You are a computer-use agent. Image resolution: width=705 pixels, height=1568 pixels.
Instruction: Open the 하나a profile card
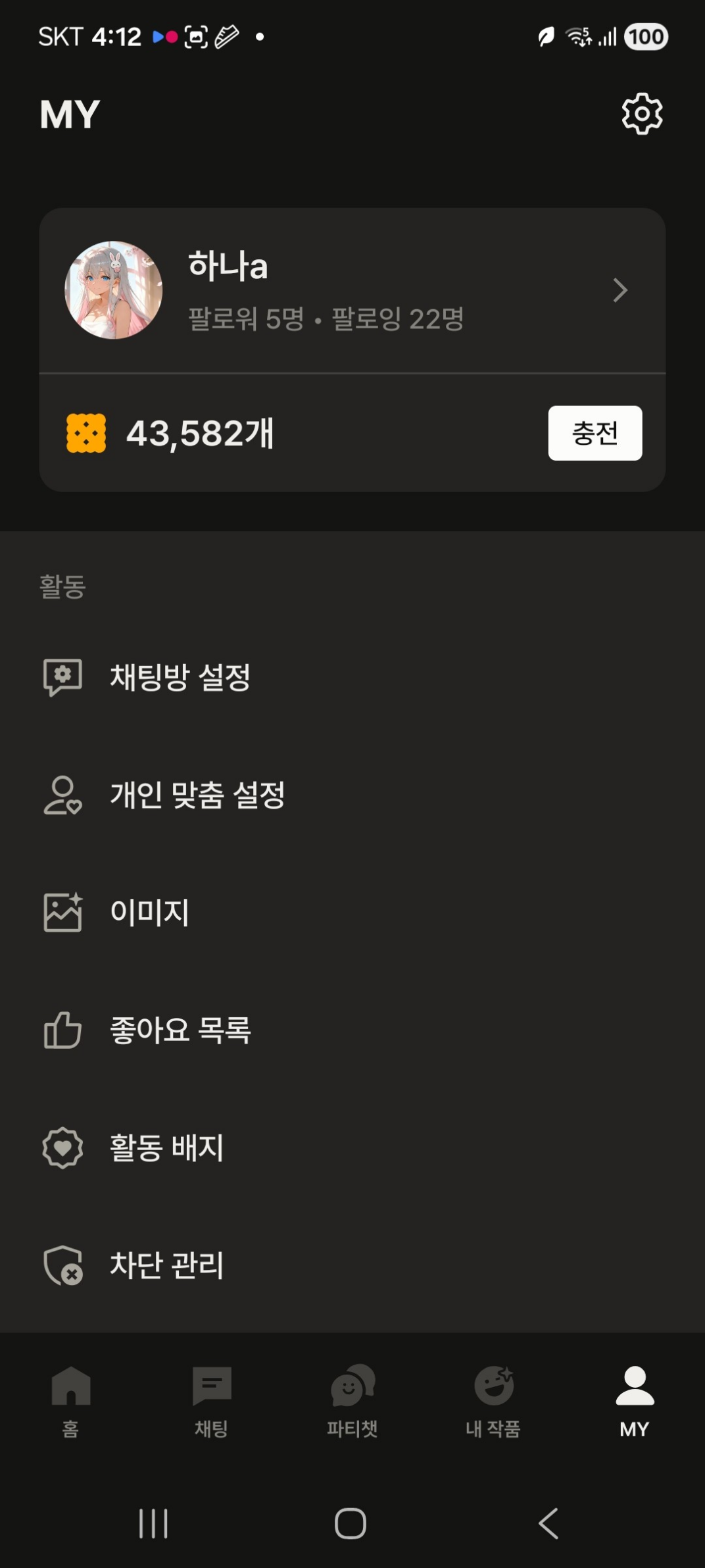(352, 290)
